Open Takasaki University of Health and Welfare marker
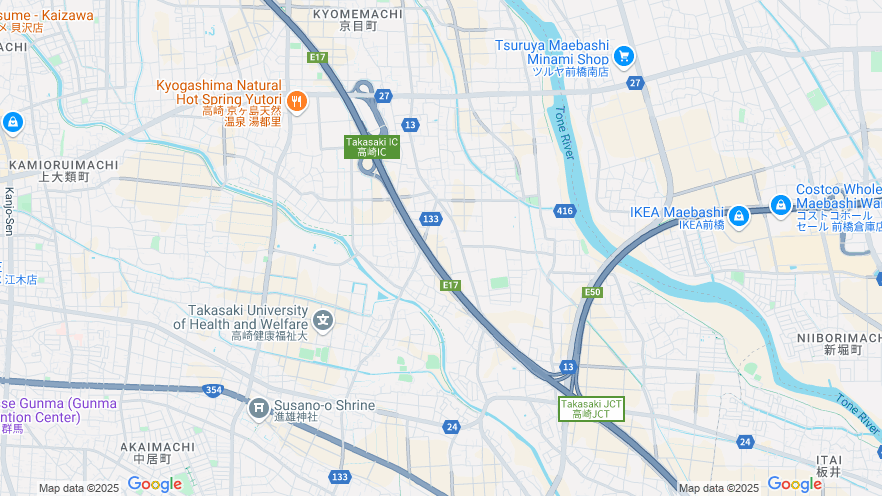Screen dimensions: 882x496 pos(323,320)
